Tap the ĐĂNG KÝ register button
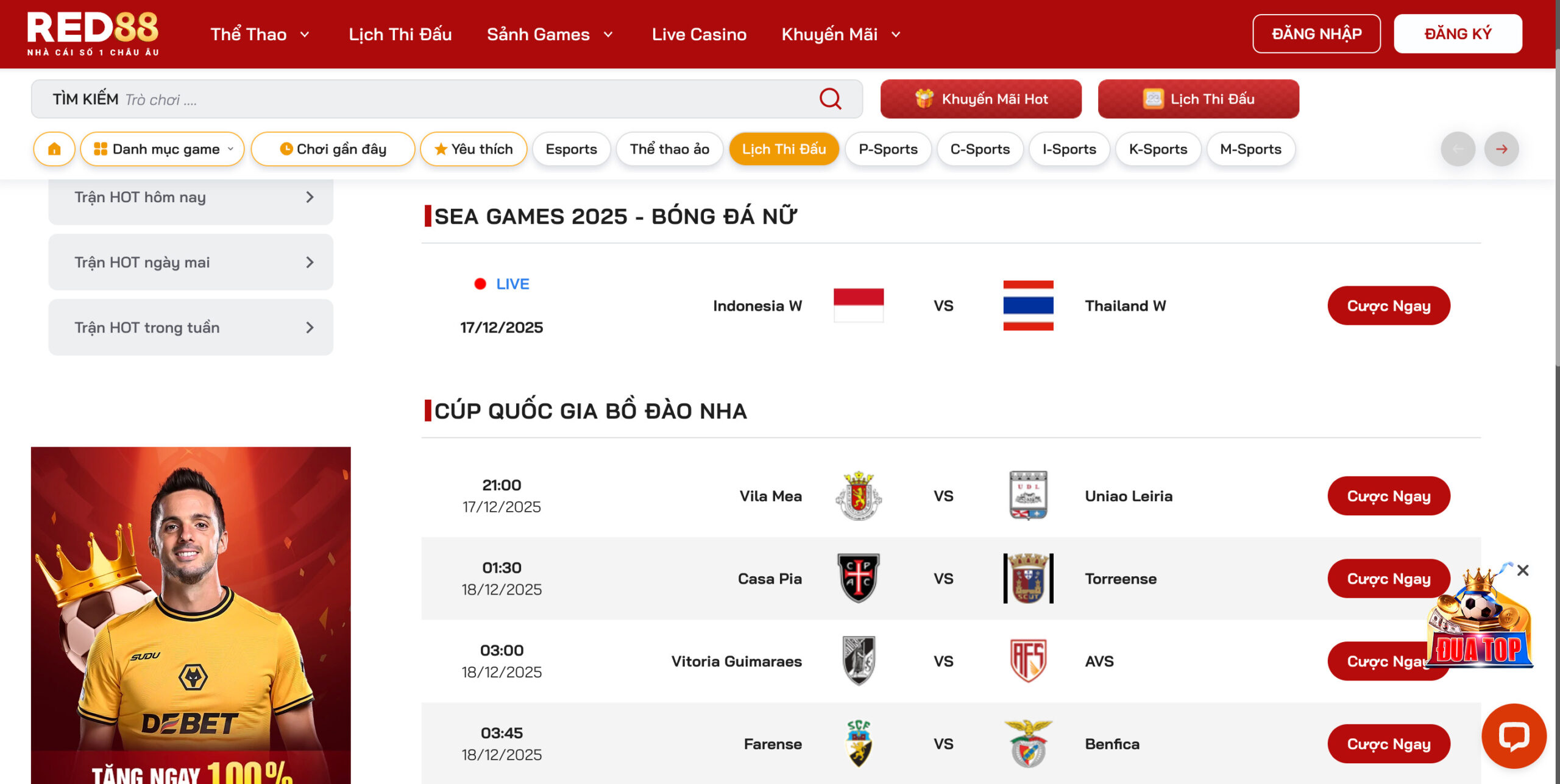This screenshot has height=784, width=1560. (x=1458, y=34)
